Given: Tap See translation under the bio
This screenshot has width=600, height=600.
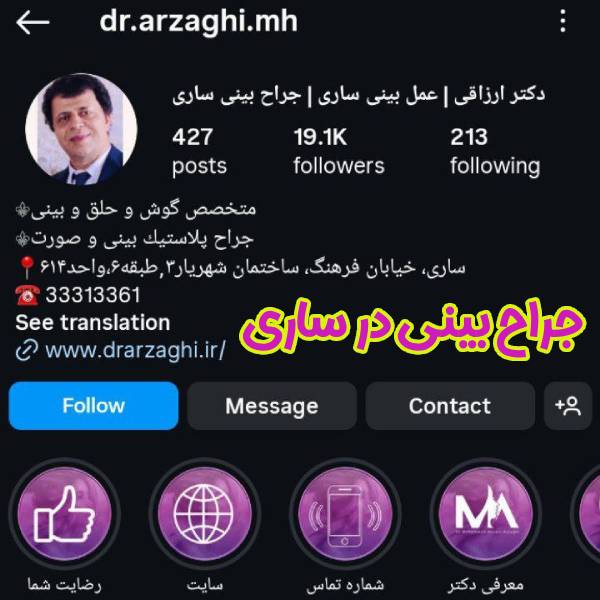Looking at the screenshot, I should coord(93,323).
